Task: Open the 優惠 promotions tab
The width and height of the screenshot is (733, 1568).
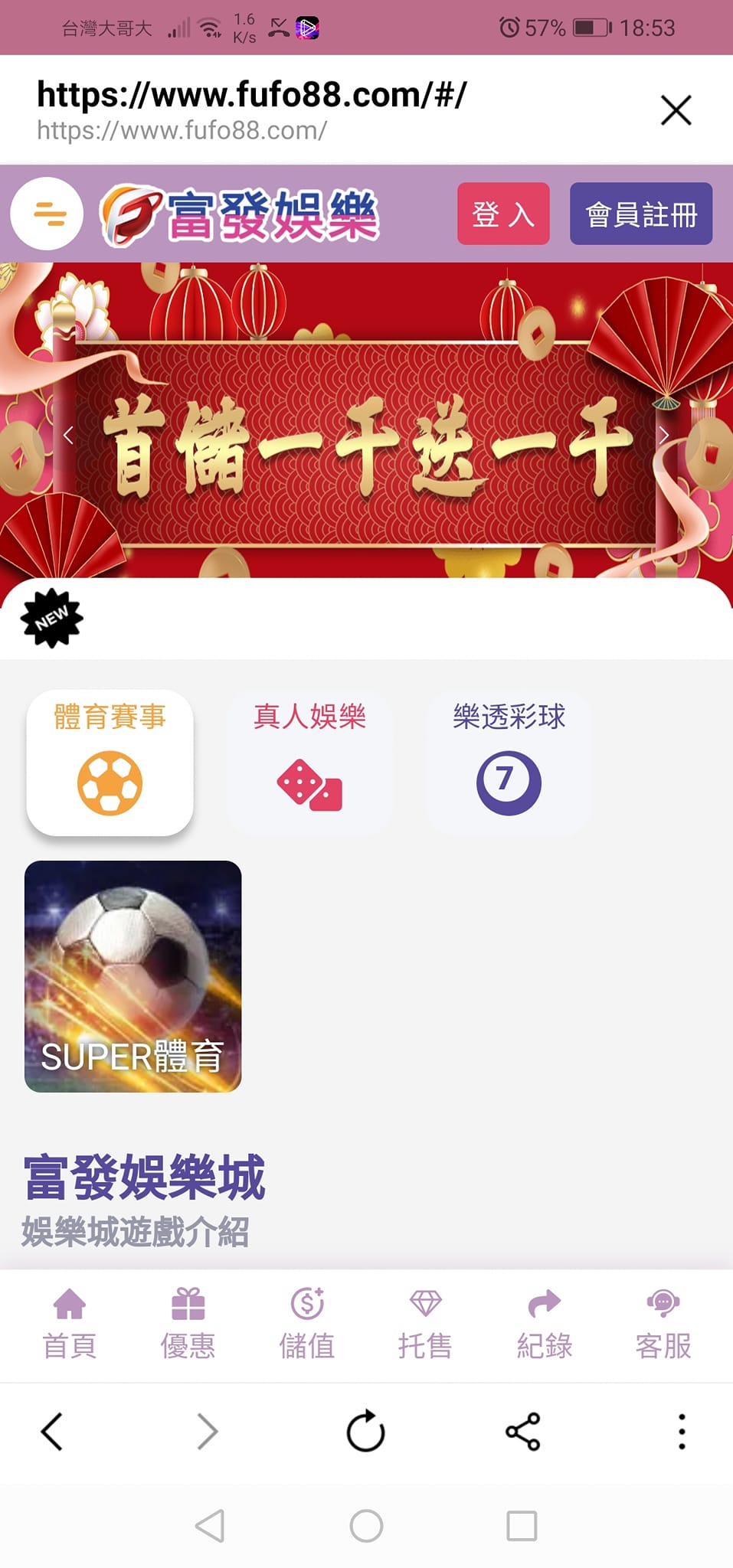Action: [x=188, y=1325]
